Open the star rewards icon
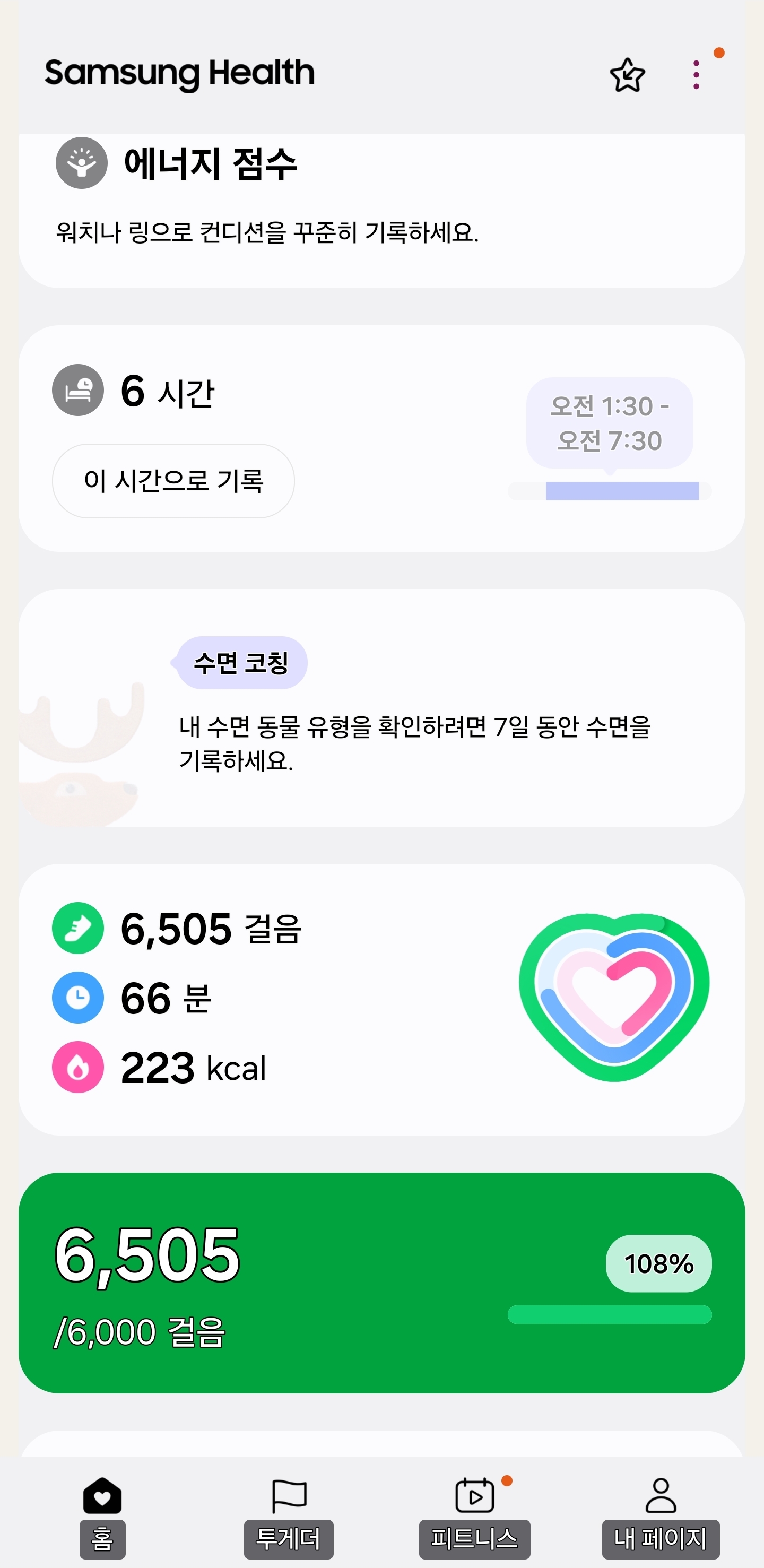 pyautogui.click(x=627, y=75)
